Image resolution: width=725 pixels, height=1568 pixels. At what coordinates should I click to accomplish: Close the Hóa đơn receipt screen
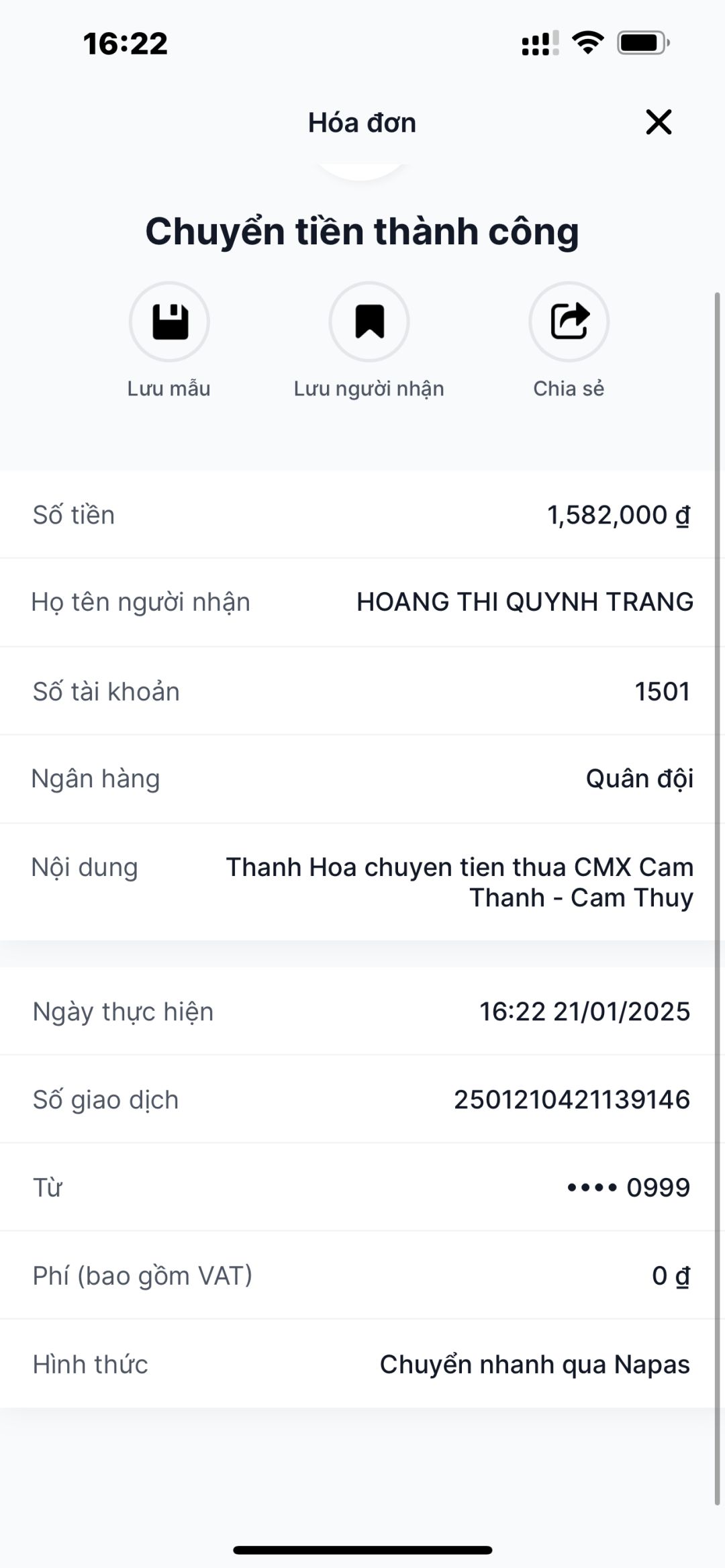point(659,122)
